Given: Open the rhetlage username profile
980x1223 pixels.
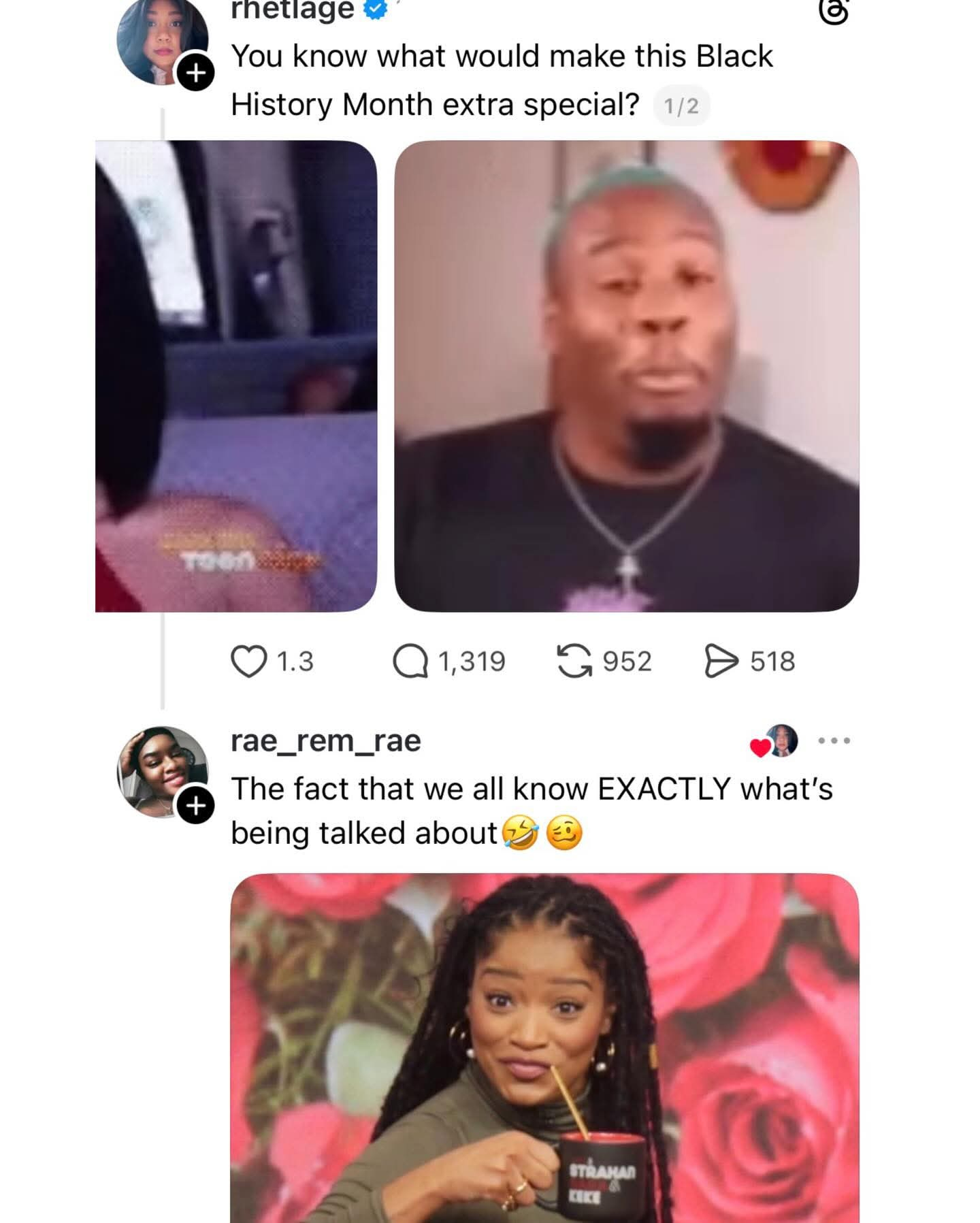Looking at the screenshot, I should pos(293,10).
